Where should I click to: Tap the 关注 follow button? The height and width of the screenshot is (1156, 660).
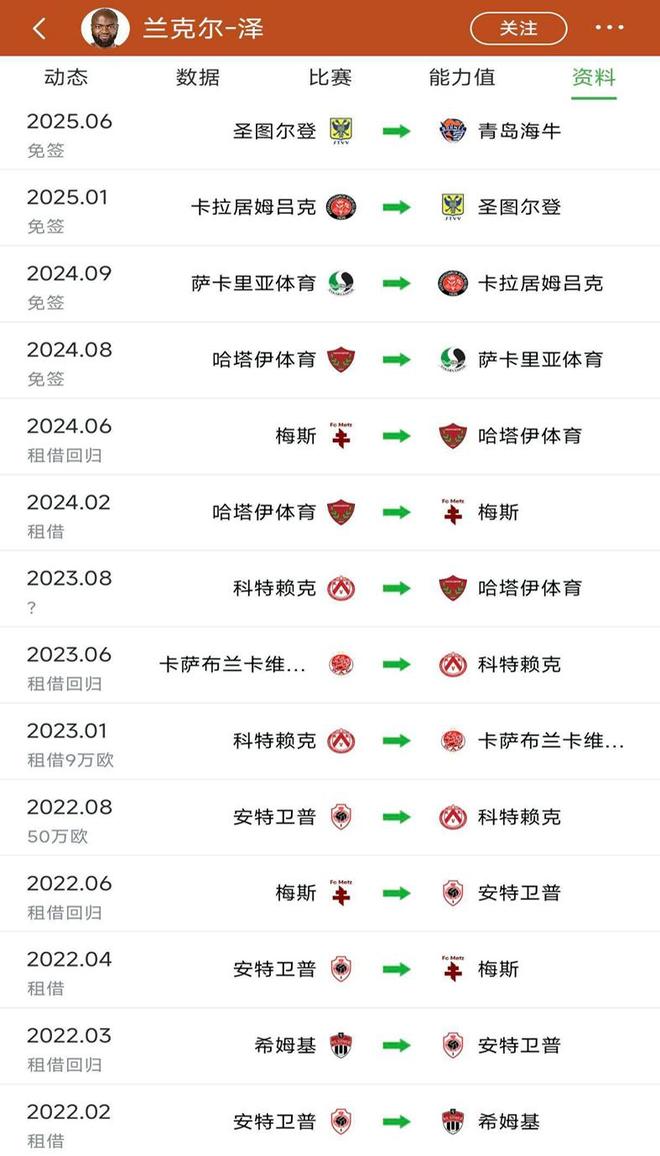[518, 28]
